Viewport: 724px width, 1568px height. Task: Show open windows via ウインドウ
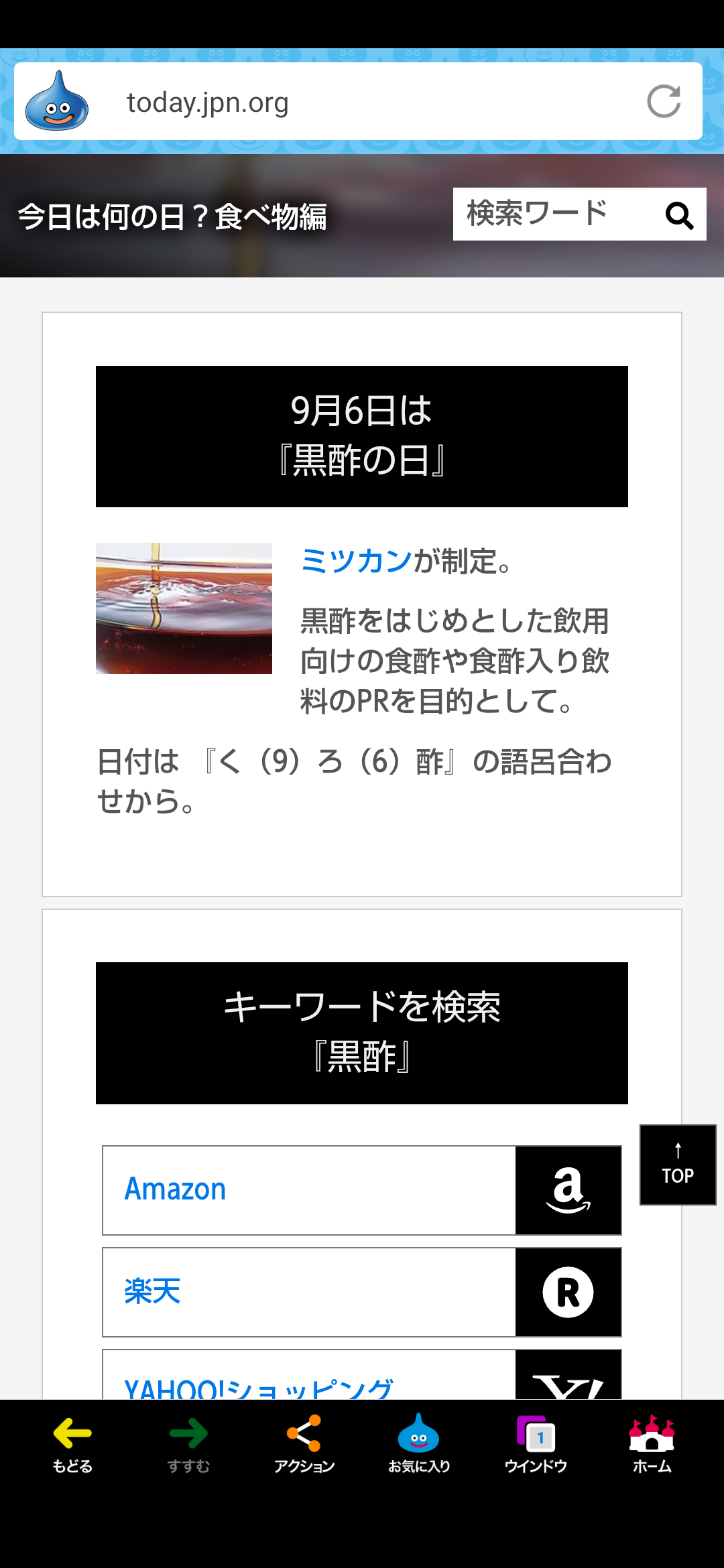pos(536,1444)
